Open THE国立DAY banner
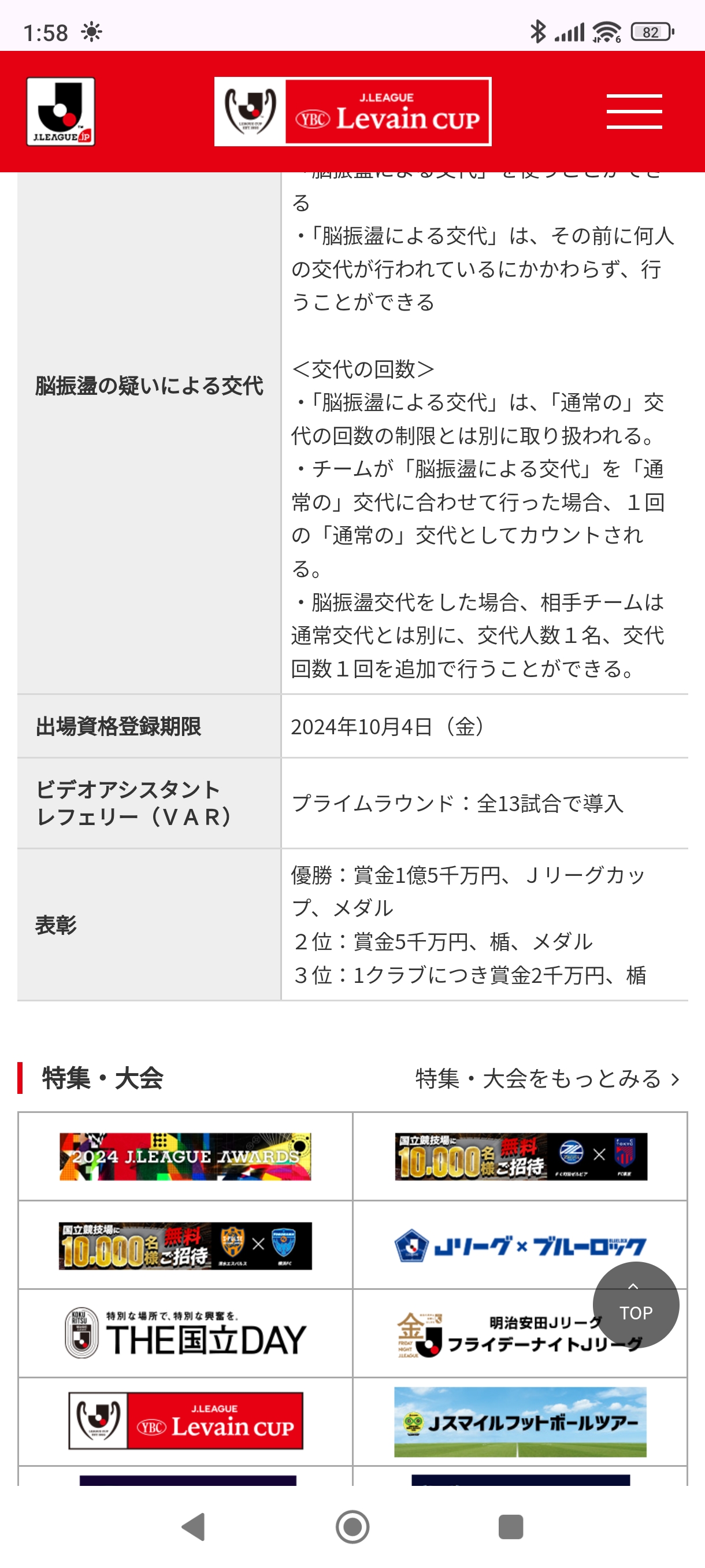The image size is (705, 1568). (x=185, y=1333)
